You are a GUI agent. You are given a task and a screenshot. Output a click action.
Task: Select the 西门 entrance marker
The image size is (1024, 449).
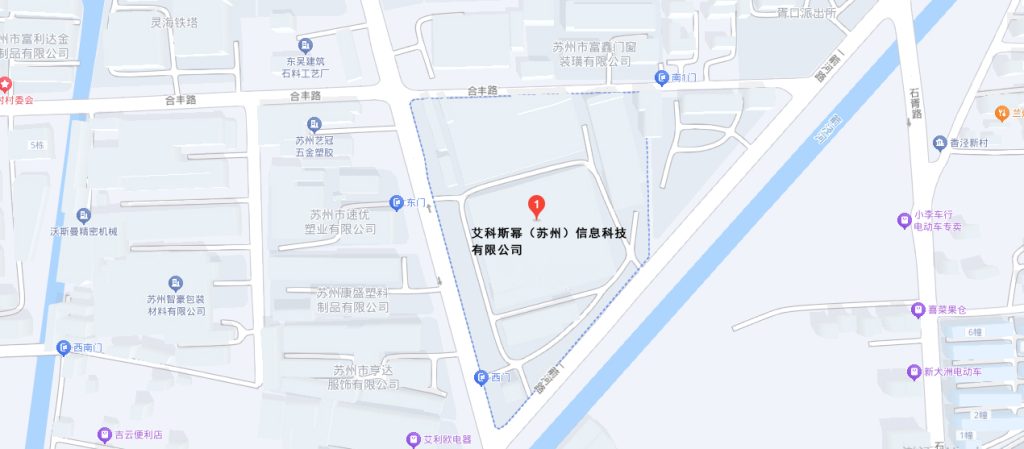coord(478,377)
